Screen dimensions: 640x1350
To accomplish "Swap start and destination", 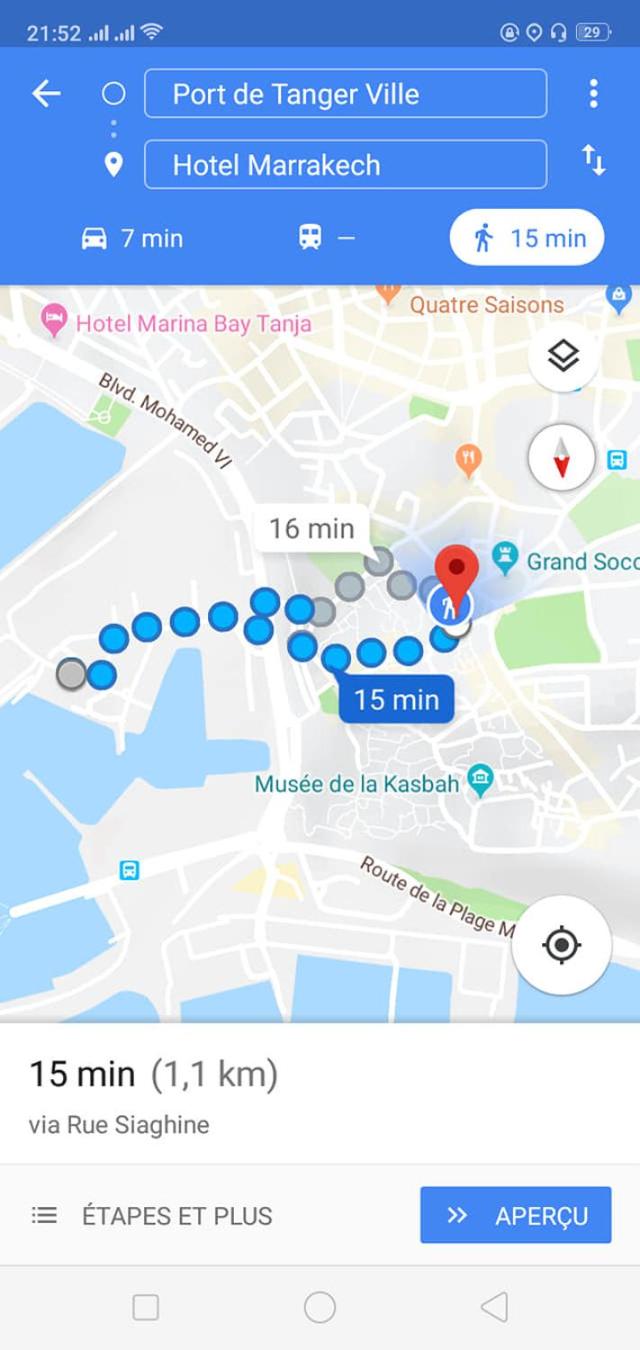I will click(x=593, y=160).
